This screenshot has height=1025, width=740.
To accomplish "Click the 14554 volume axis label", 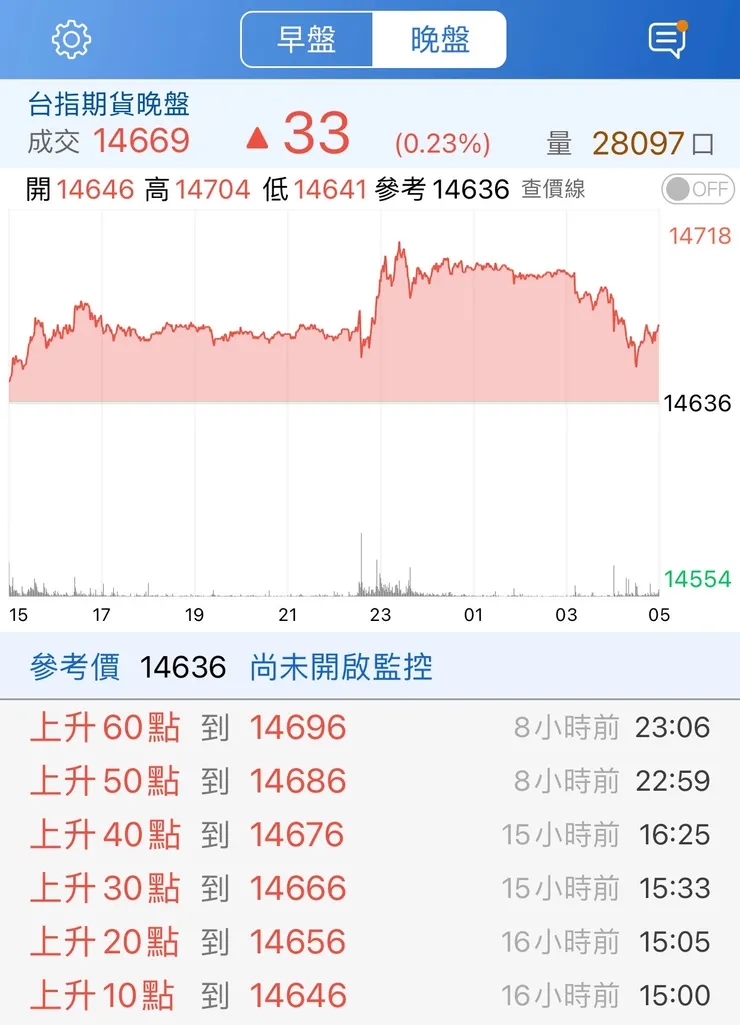I will 697,579.
